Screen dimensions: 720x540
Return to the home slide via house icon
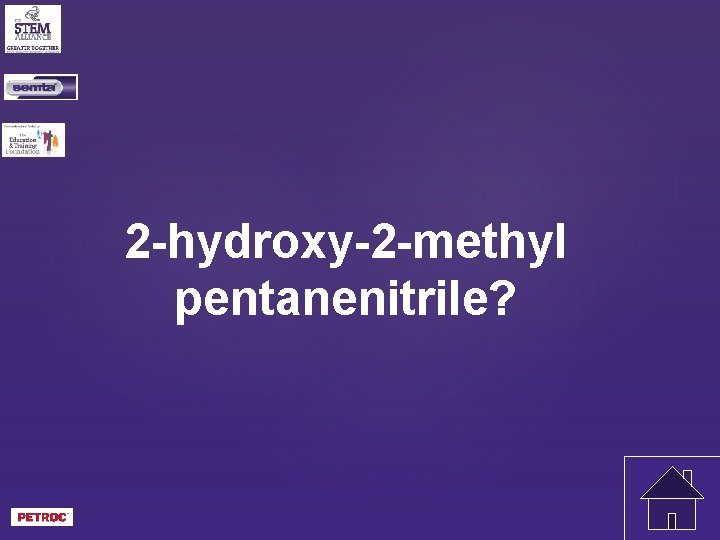pyautogui.click(x=672, y=498)
